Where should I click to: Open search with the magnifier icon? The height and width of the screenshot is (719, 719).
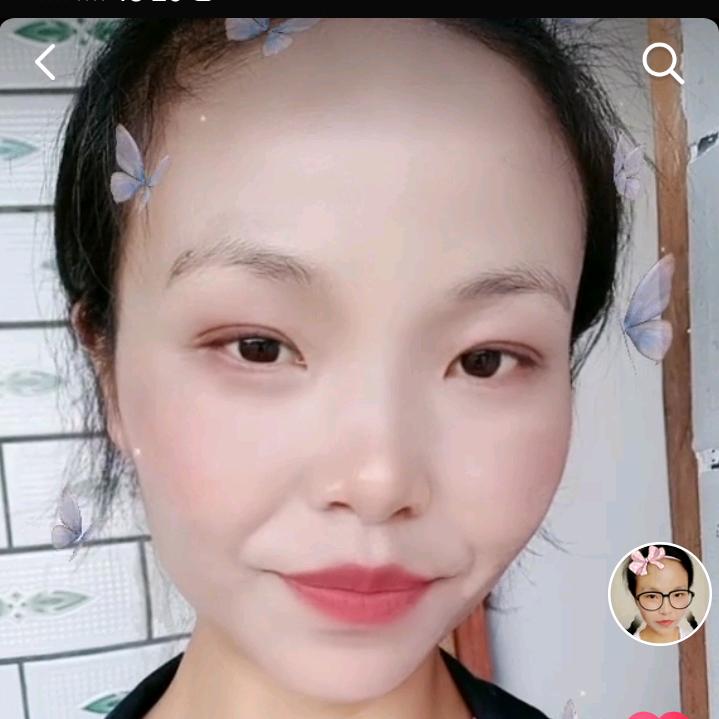pyautogui.click(x=662, y=63)
